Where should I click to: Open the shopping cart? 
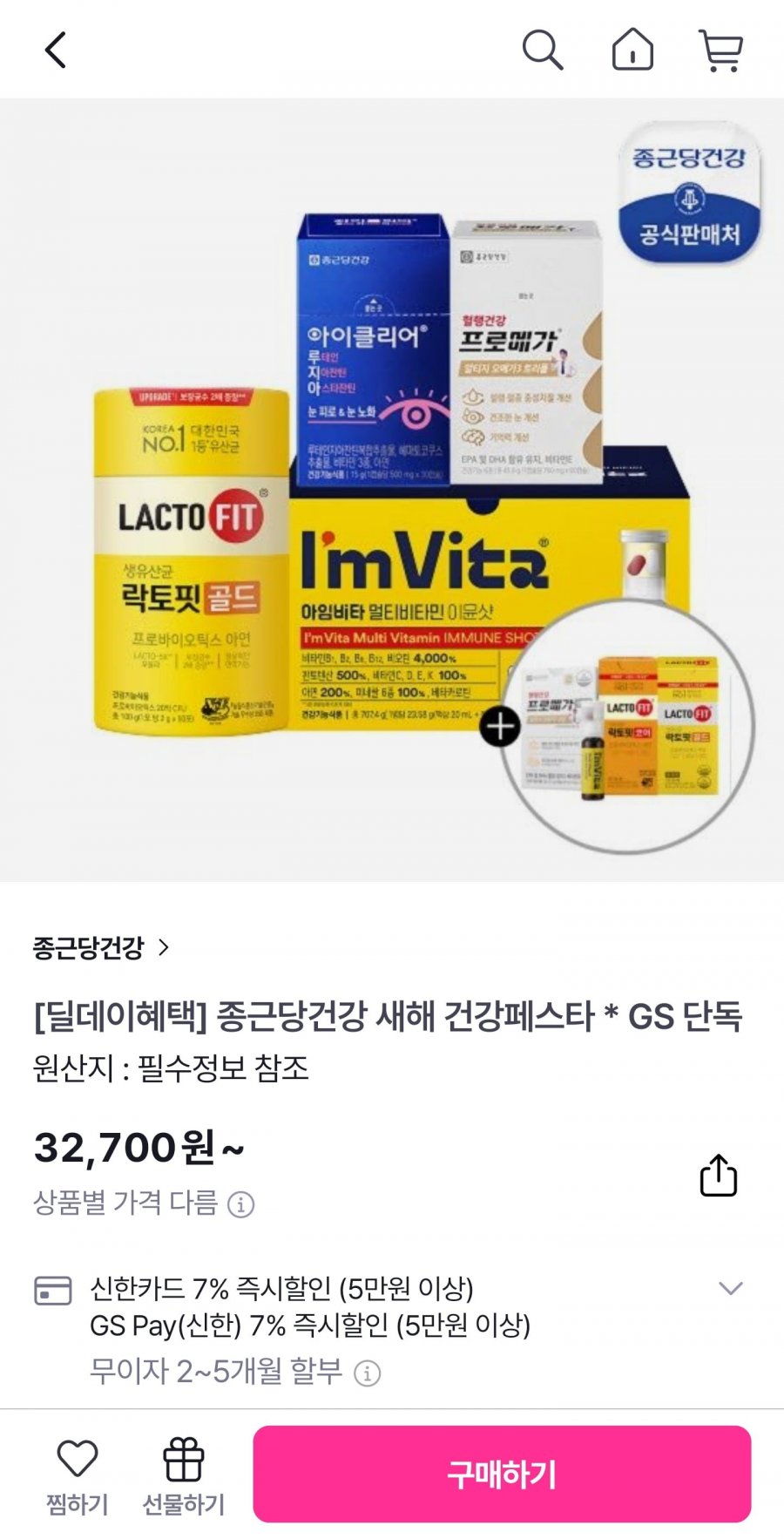tap(721, 50)
